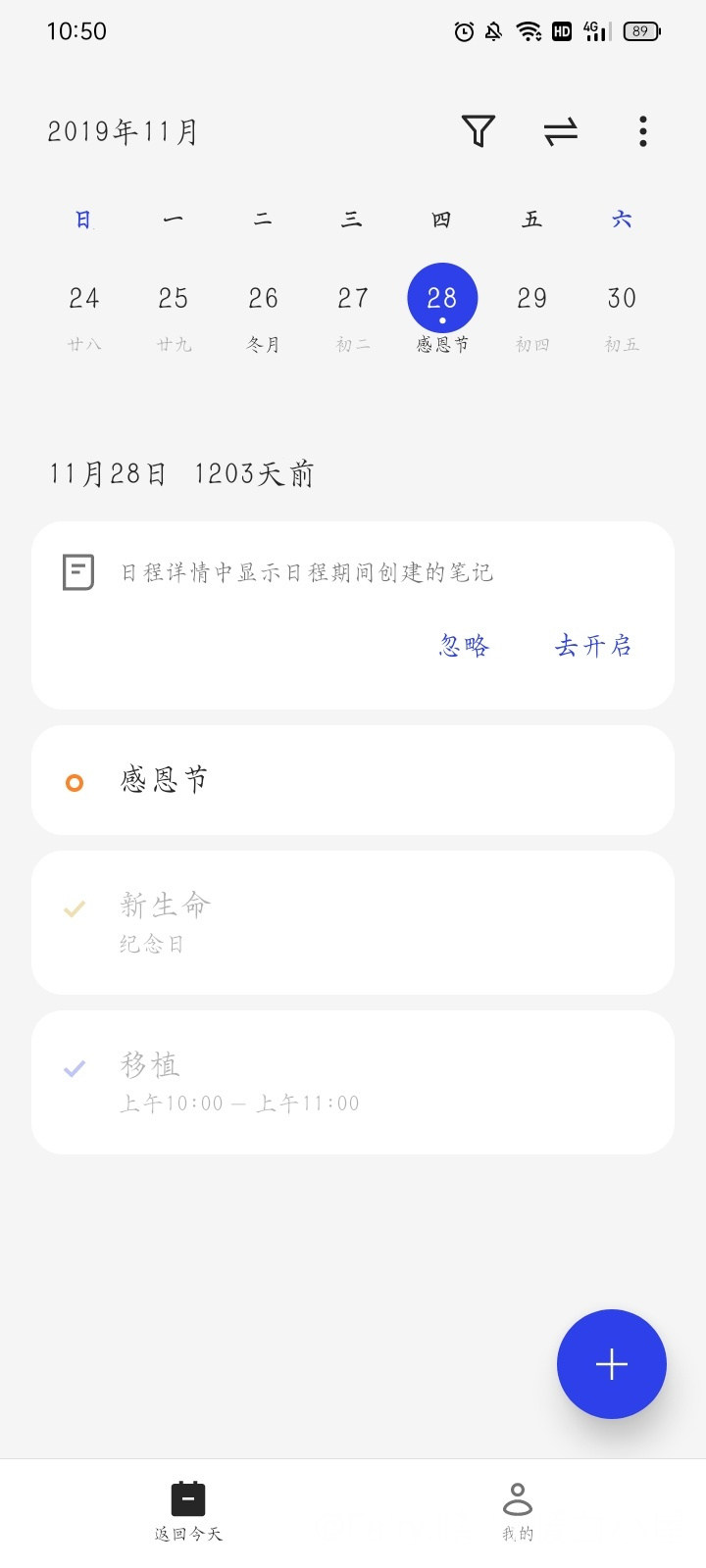Dismiss the notes tip with 忽略
The height and width of the screenshot is (1568, 706).
(x=464, y=646)
